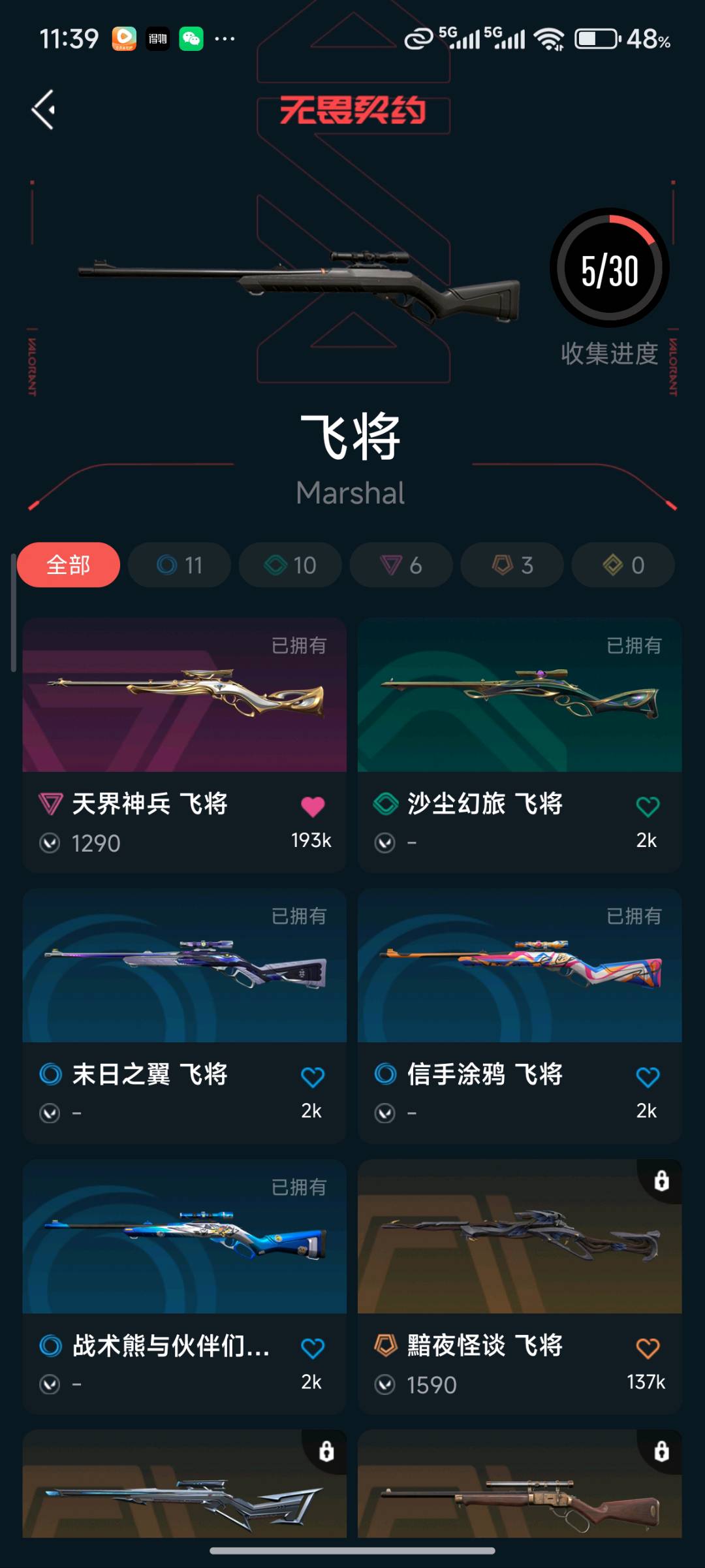Image resolution: width=705 pixels, height=1568 pixels.
Task: Select the 全部 filter chip
Action: [69, 565]
